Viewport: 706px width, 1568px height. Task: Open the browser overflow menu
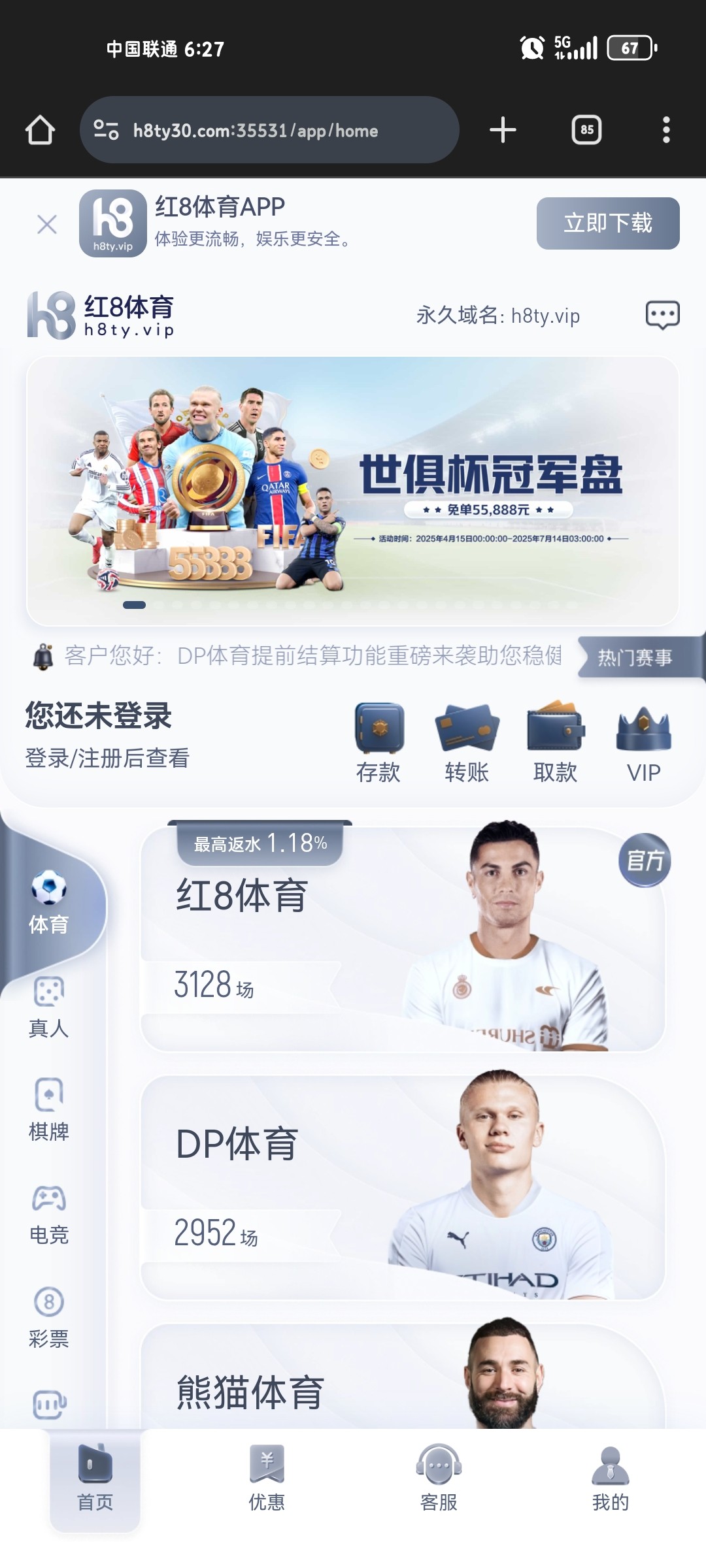(666, 130)
